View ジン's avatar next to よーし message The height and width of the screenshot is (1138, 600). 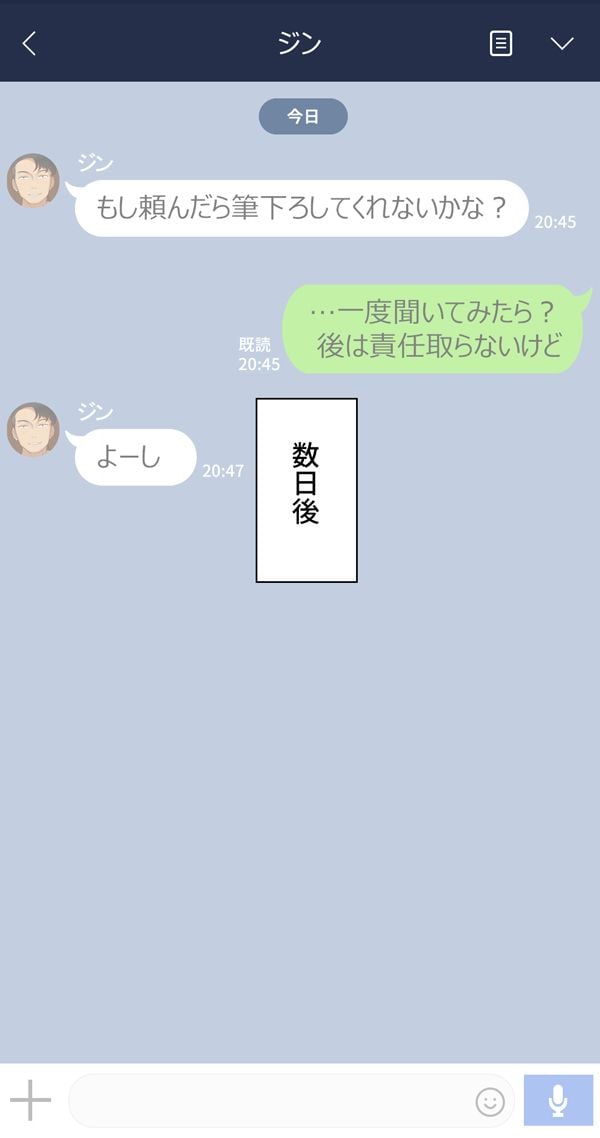[34, 430]
